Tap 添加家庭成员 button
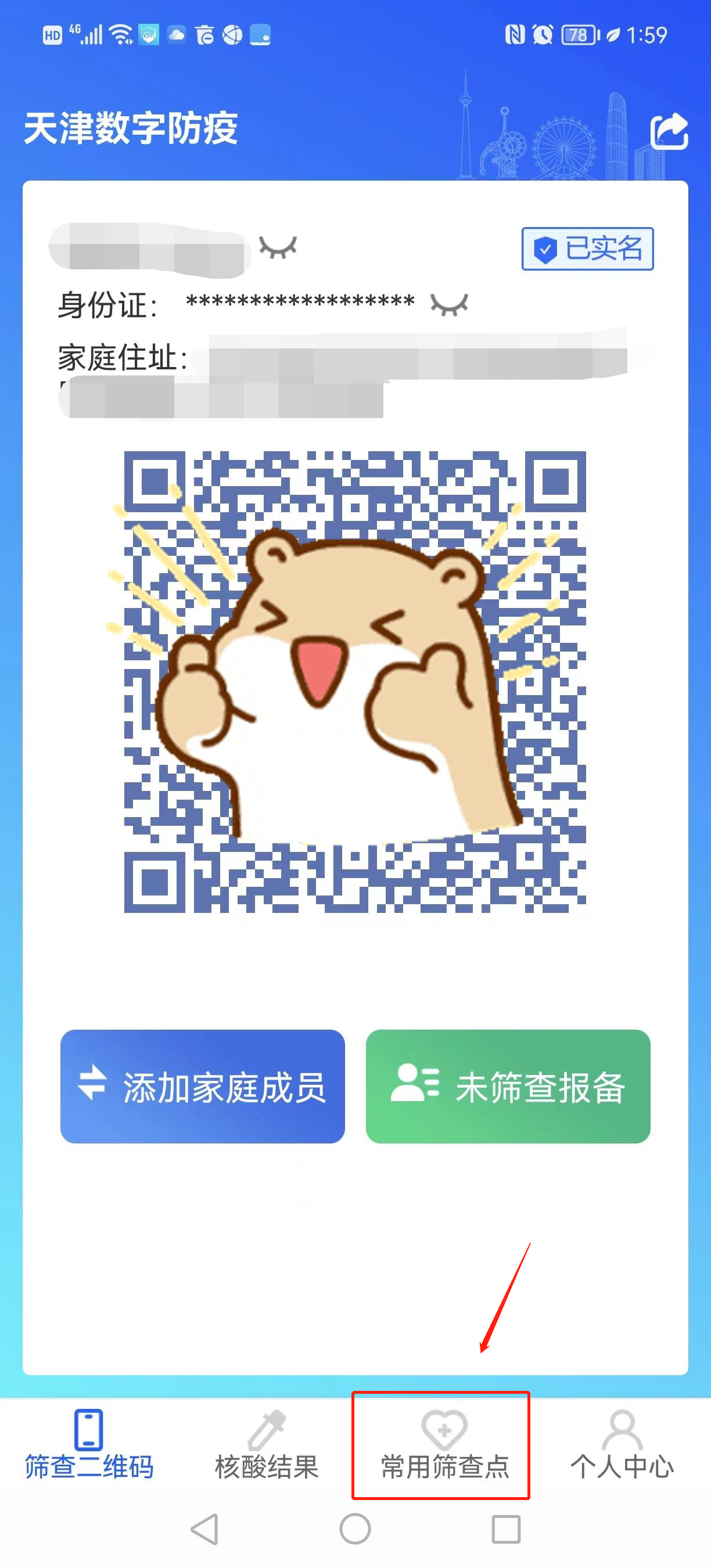Screen dimensions: 711x1568 point(203,1086)
